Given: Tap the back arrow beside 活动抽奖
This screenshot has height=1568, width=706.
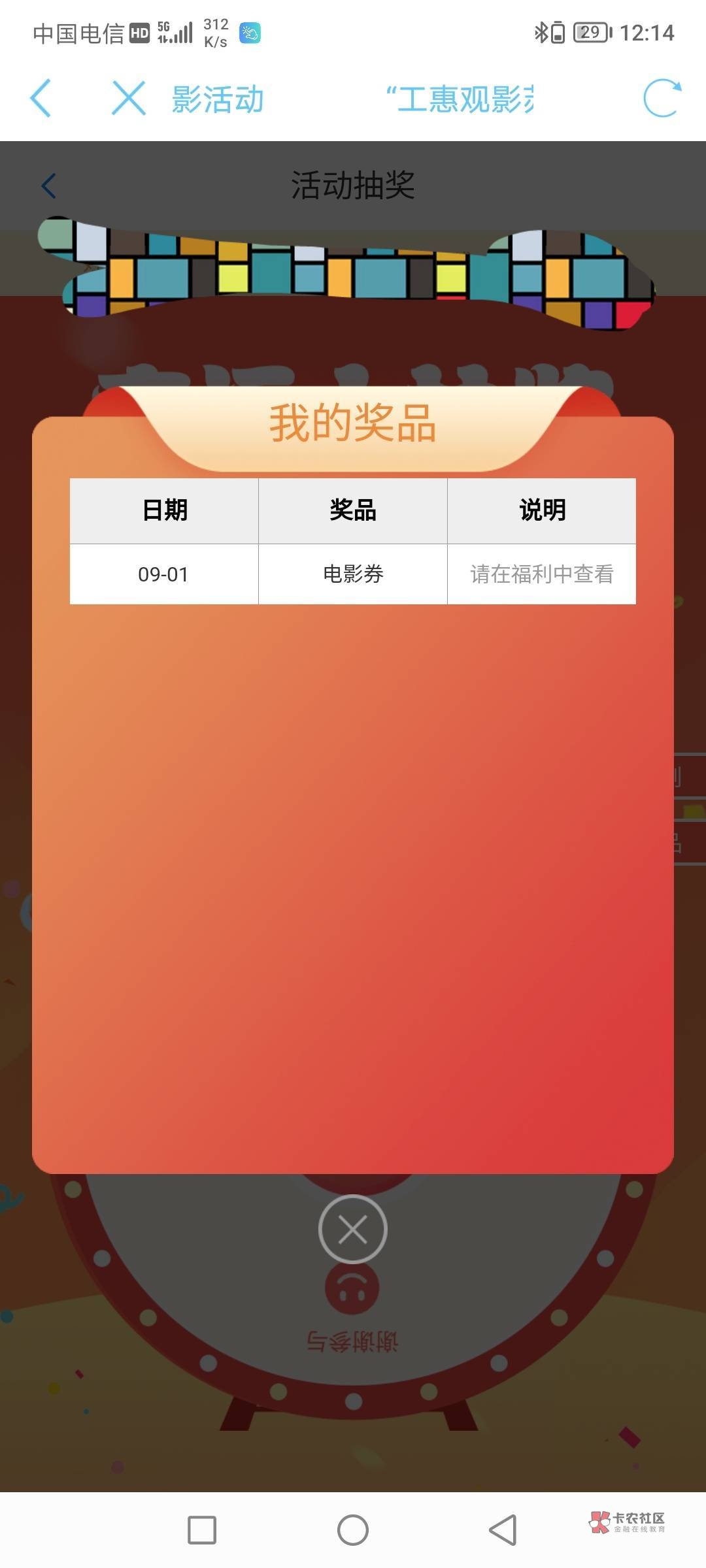Looking at the screenshot, I should [48, 186].
